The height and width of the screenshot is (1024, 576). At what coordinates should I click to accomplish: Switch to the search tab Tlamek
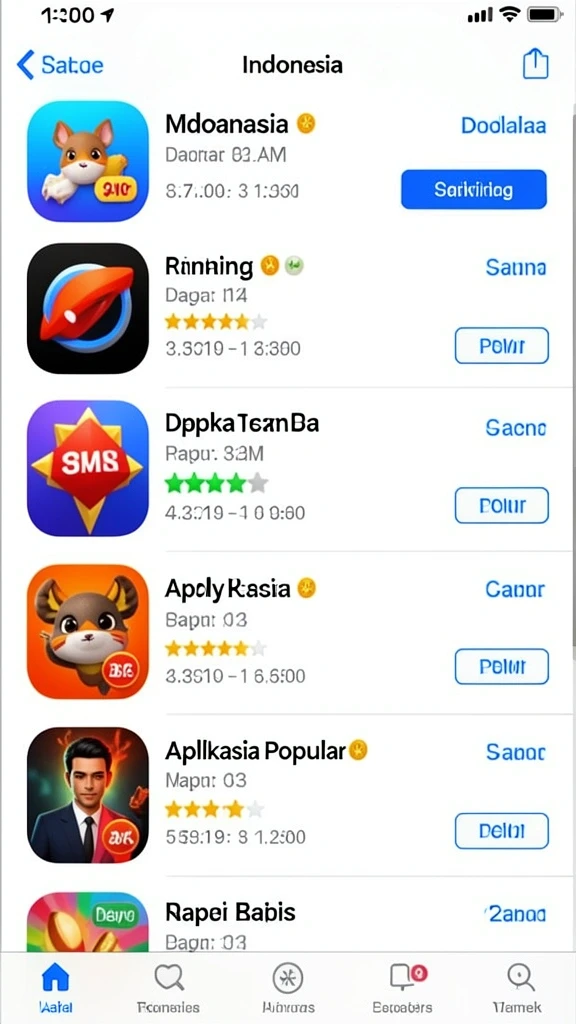[520, 987]
